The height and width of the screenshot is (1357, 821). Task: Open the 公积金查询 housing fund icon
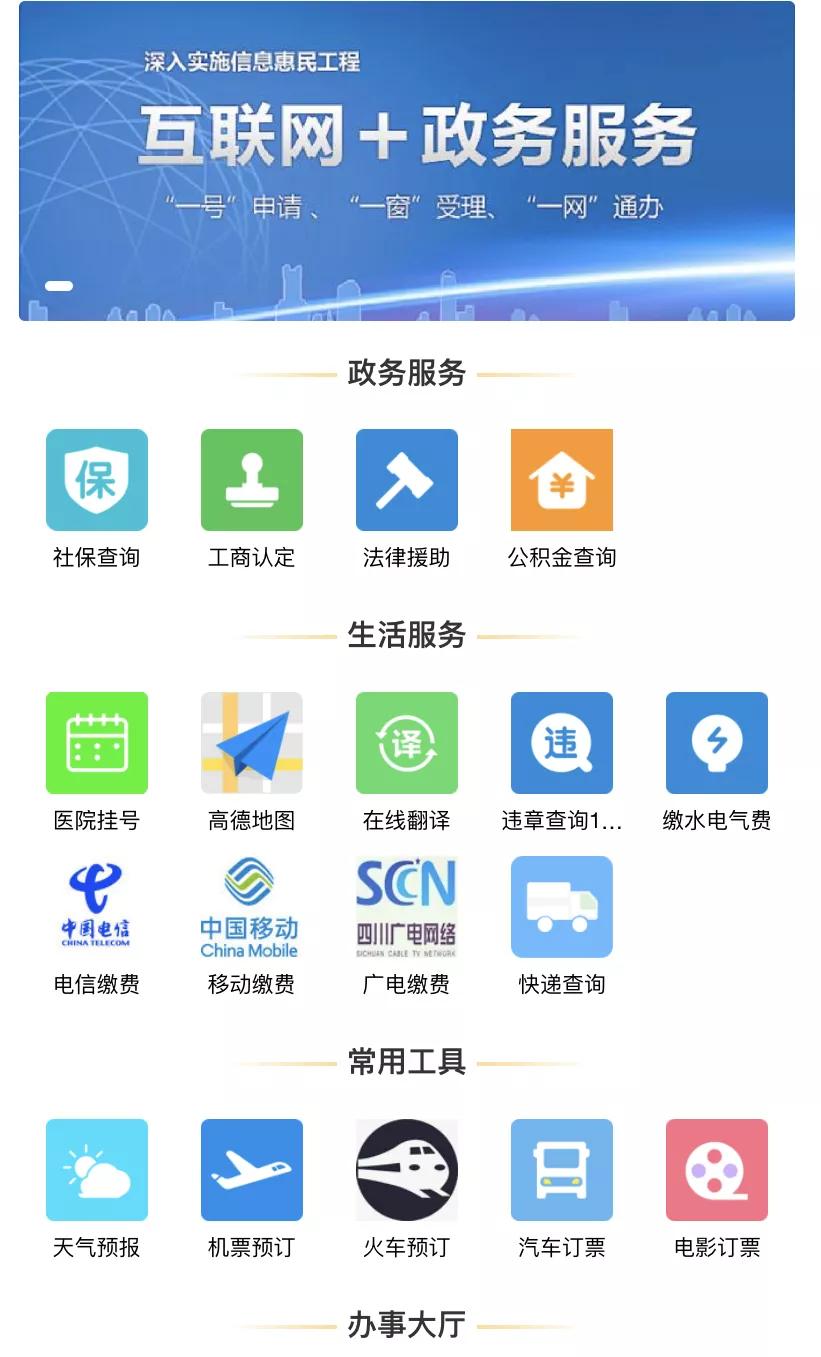click(562, 480)
